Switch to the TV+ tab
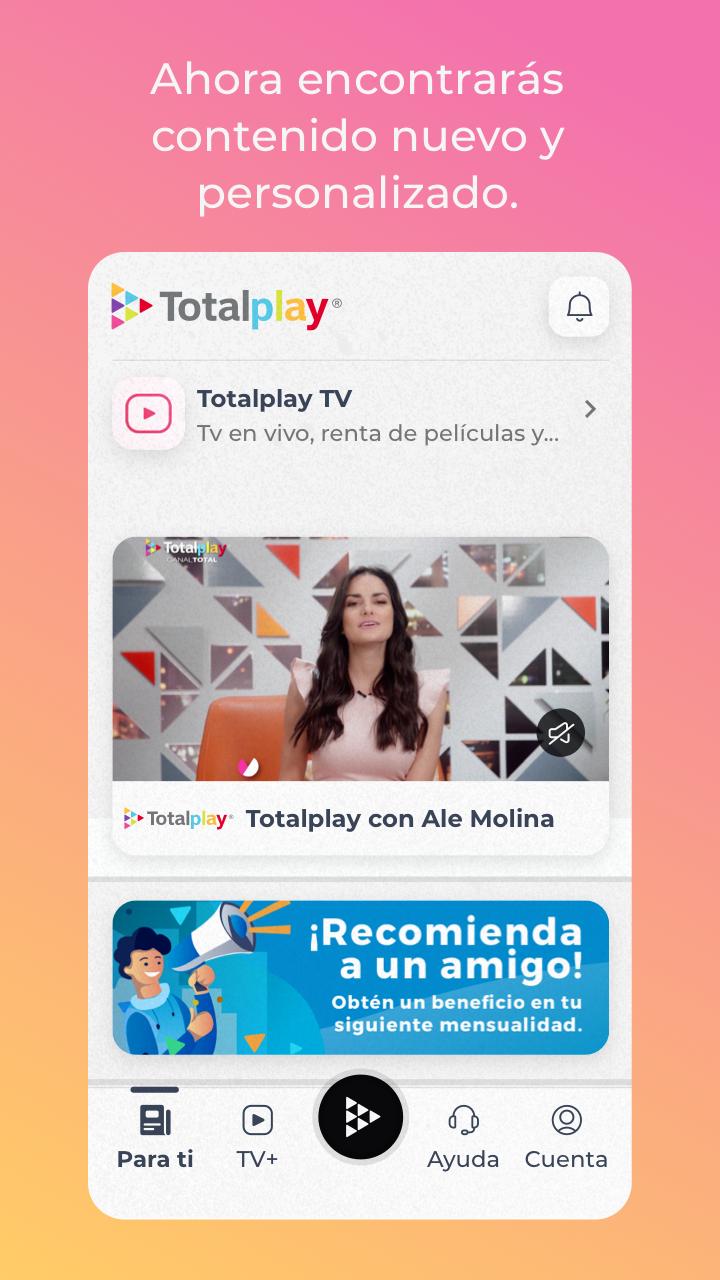Screen dimensions: 720x1280 256,1135
